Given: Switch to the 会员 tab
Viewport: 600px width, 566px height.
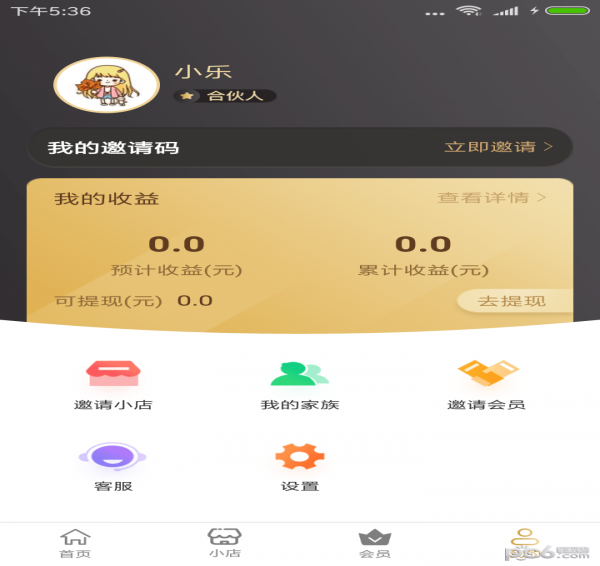Looking at the screenshot, I should pyautogui.click(x=374, y=543).
